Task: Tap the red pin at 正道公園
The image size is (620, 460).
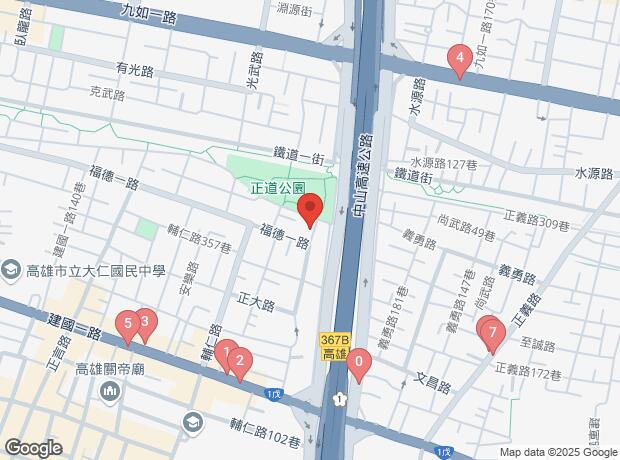Action: 309,211
